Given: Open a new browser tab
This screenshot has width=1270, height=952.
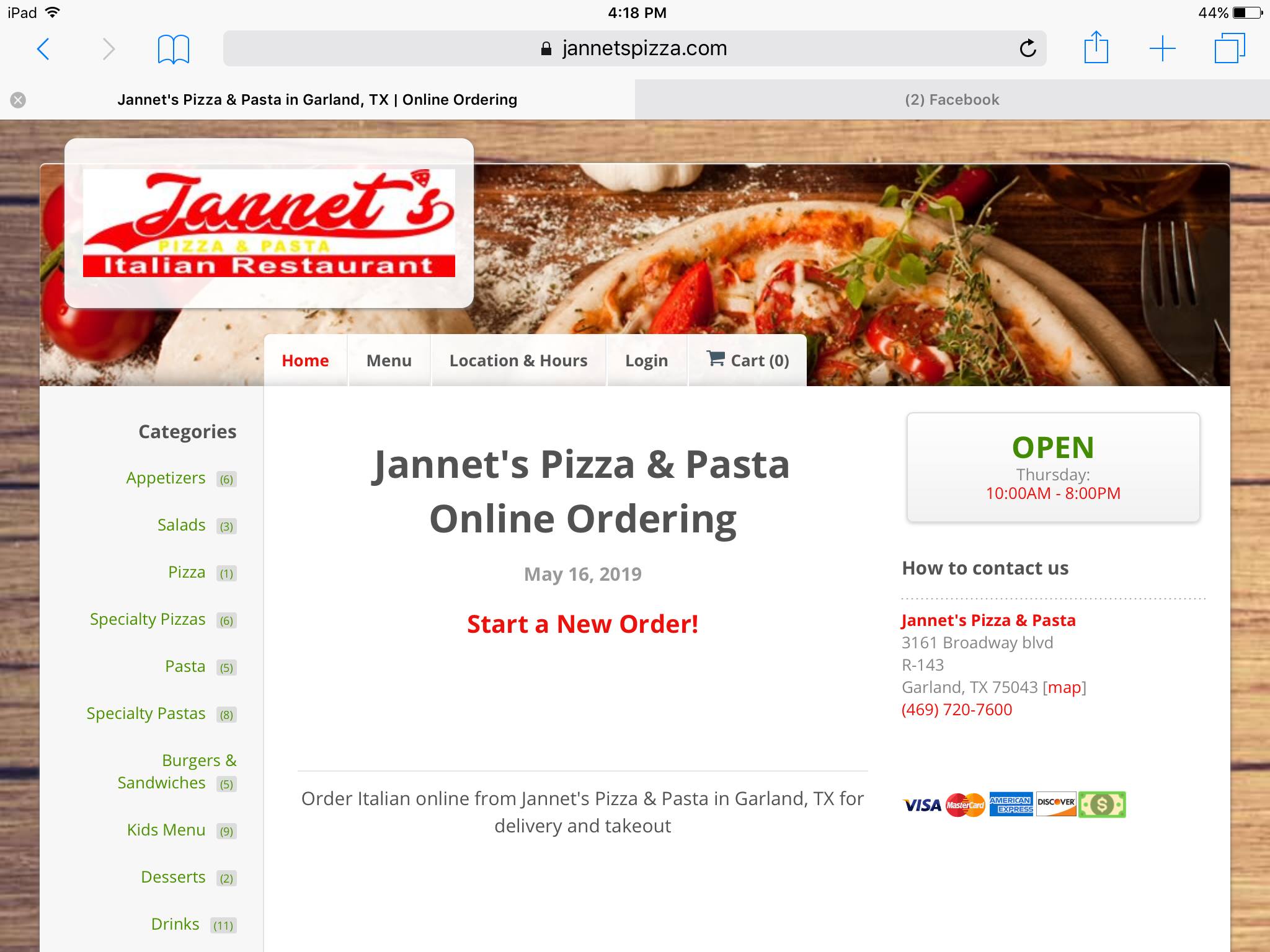Looking at the screenshot, I should (1162, 48).
